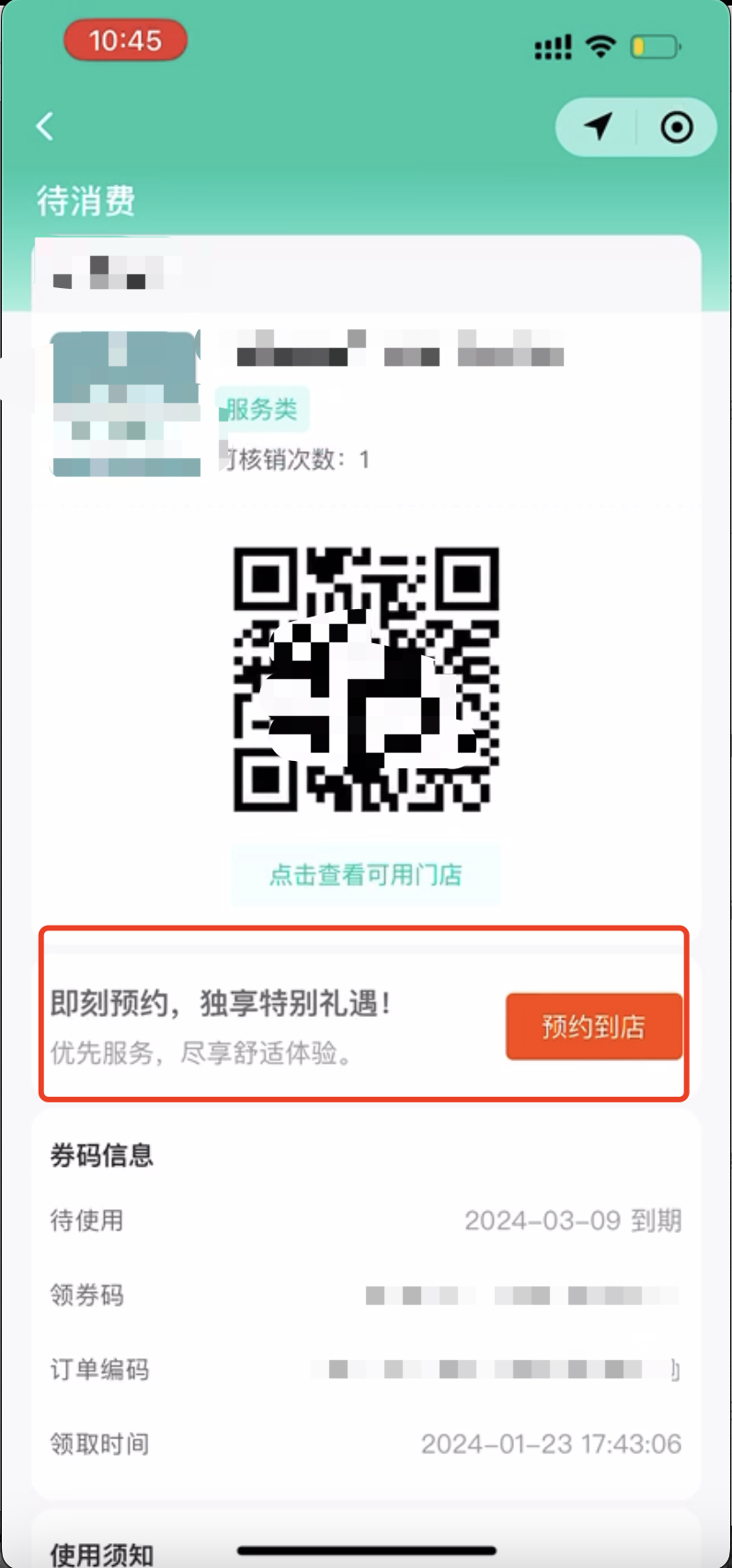This screenshot has height=1568, width=732.
Task: Go back using the top-left arrow
Action: coord(45,126)
